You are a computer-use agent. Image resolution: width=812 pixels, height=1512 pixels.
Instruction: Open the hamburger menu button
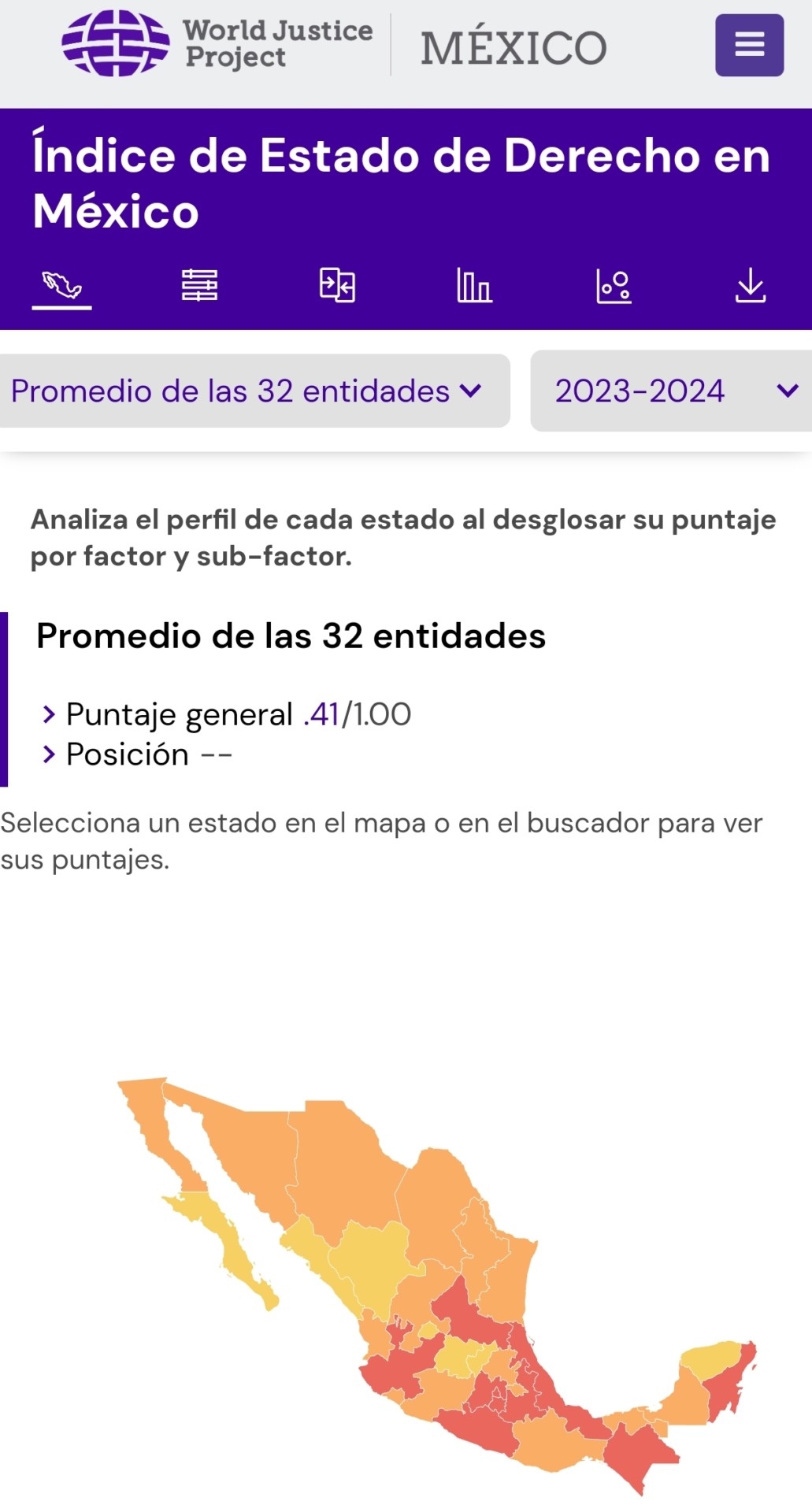pos(749,45)
